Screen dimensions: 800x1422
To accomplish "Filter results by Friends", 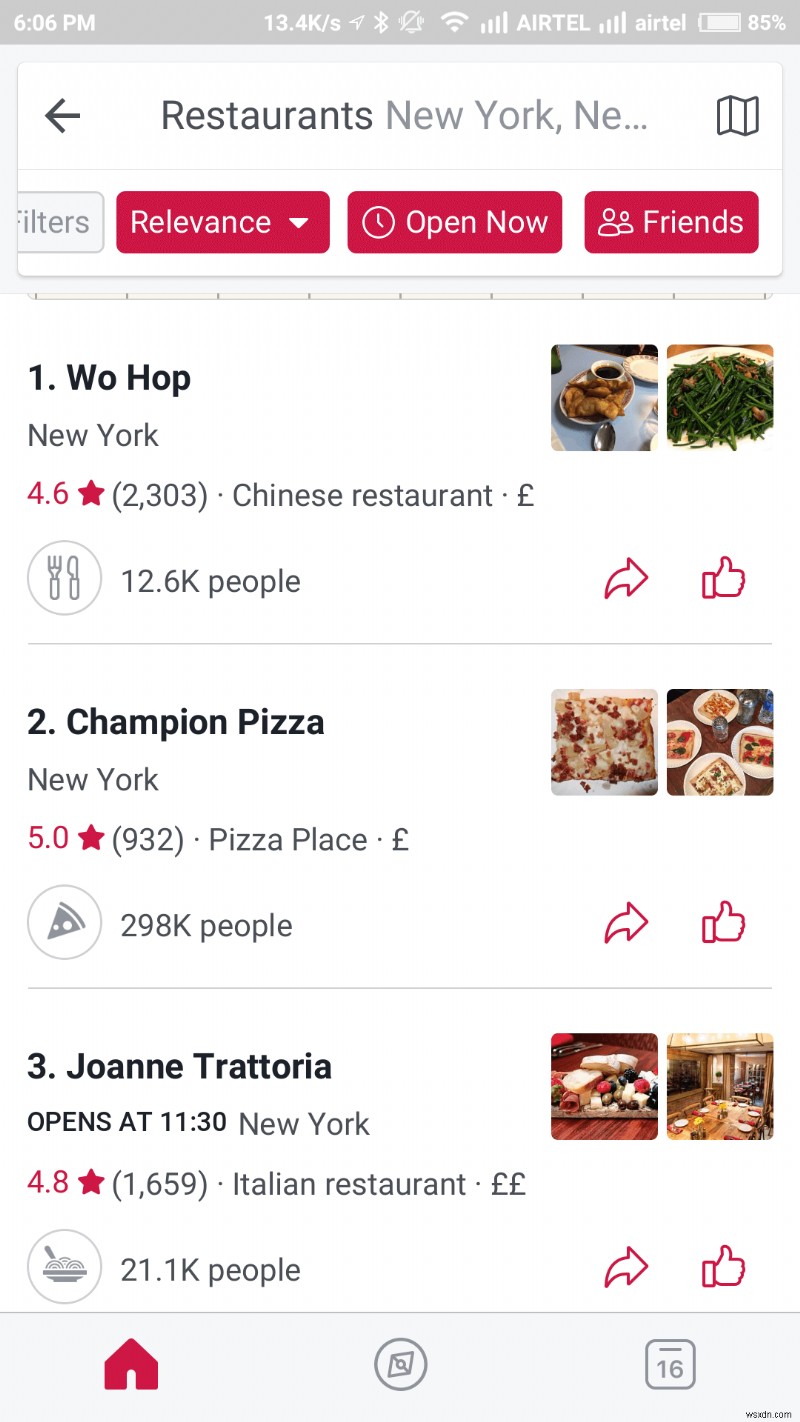I will point(671,222).
